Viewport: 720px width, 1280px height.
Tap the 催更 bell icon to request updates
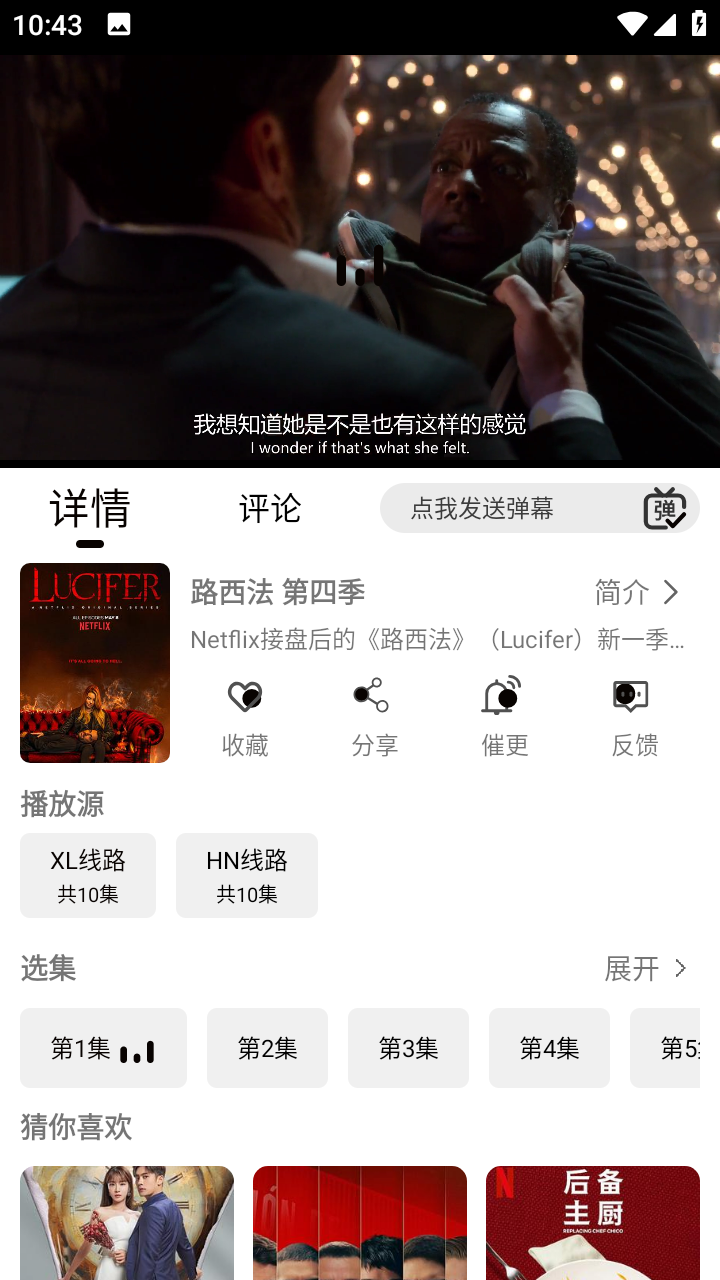(x=503, y=710)
